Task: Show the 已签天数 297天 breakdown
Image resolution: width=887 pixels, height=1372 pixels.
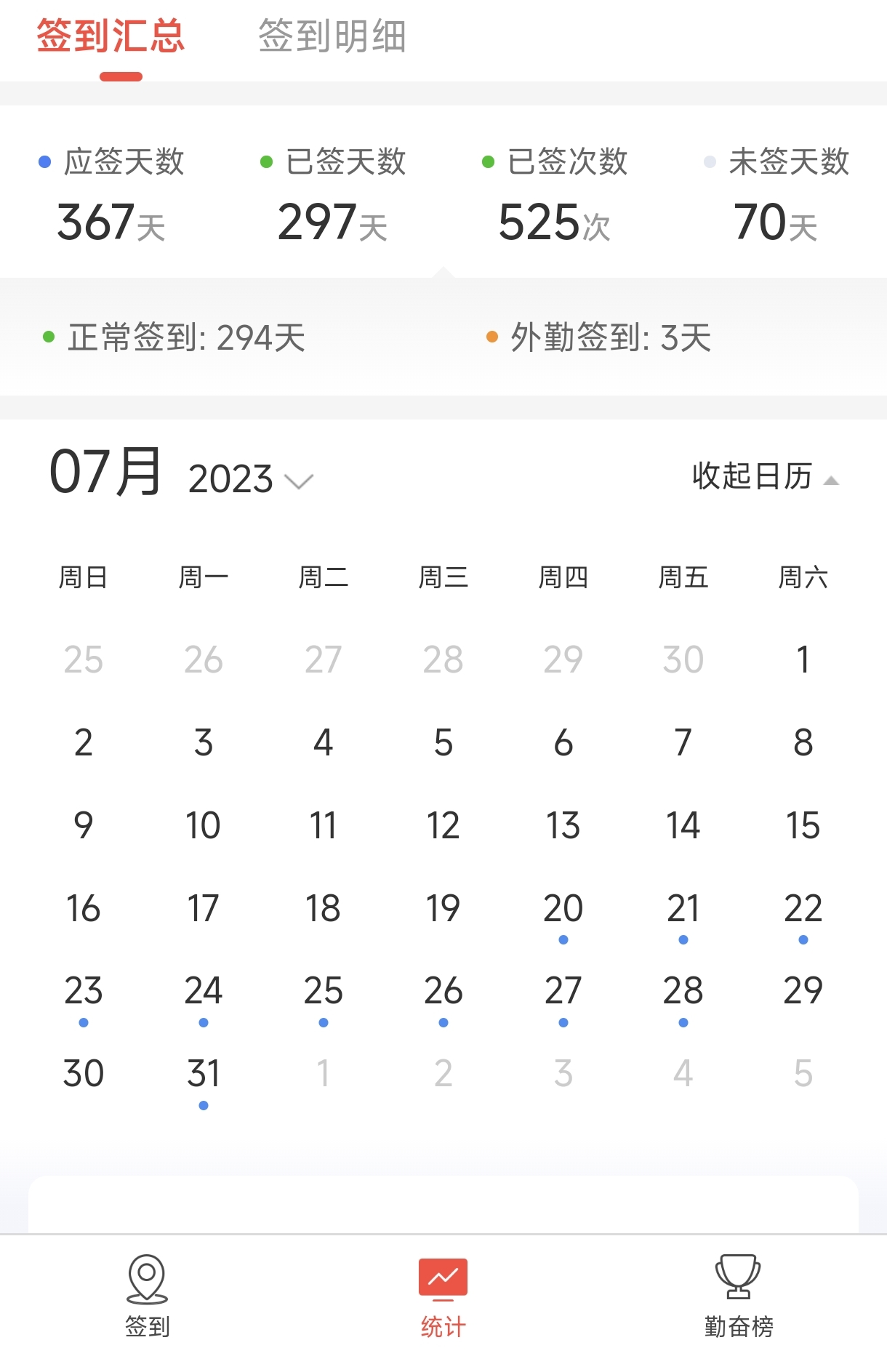Action: [x=333, y=194]
